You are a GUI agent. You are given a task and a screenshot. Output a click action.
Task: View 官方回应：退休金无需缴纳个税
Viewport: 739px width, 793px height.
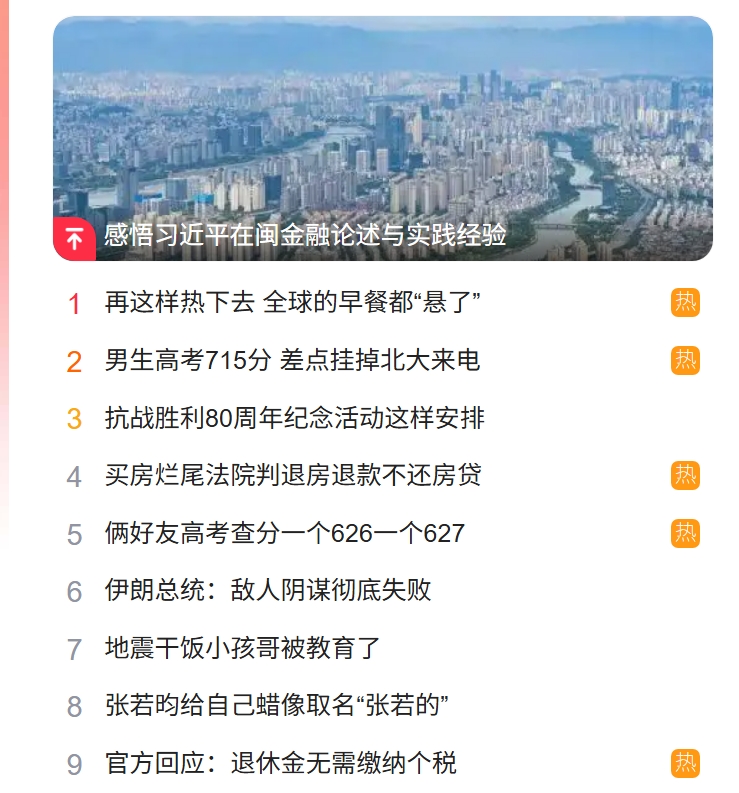click(x=280, y=764)
